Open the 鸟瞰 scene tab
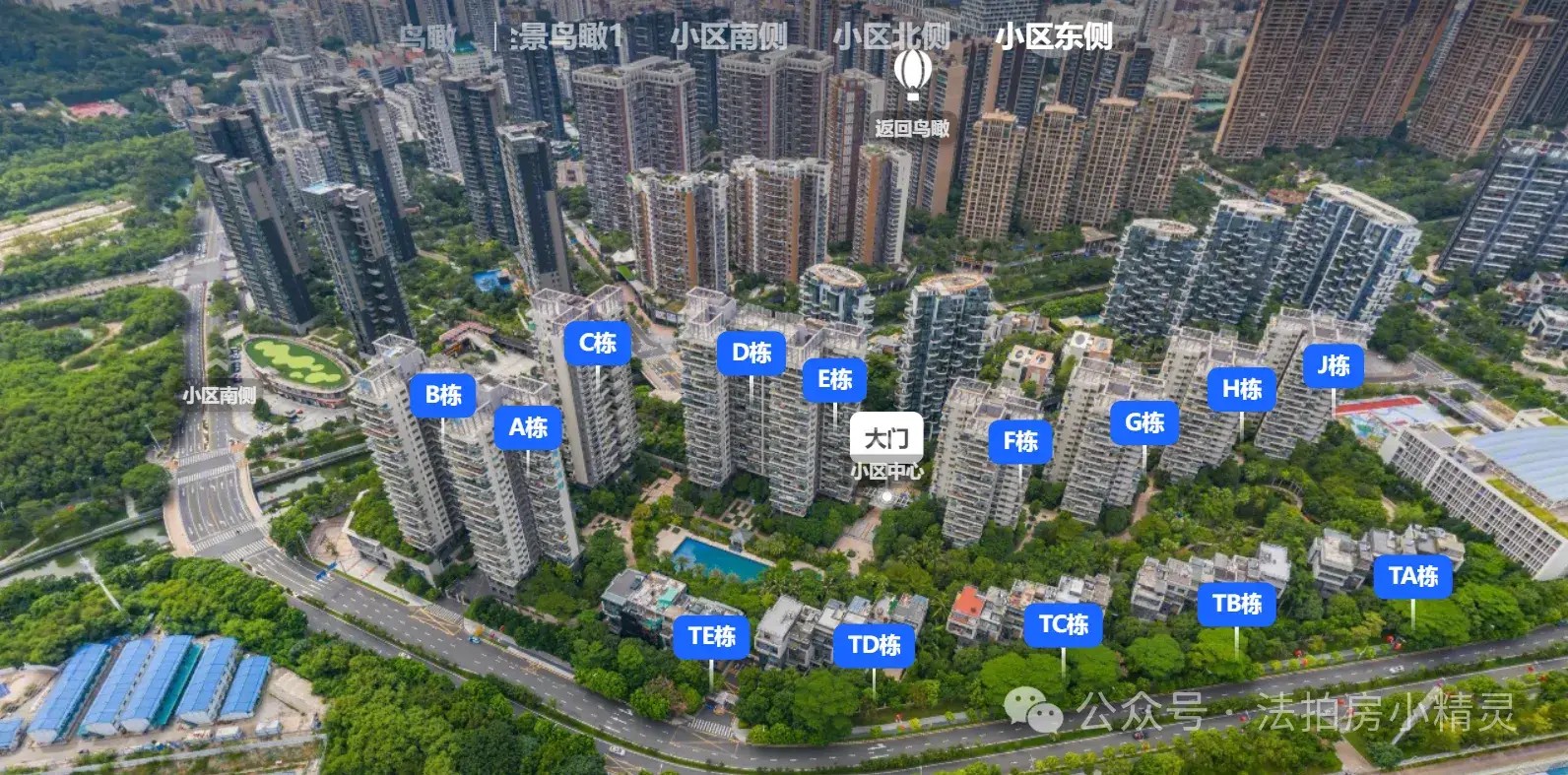The width and height of the screenshot is (1568, 775). 427,37
